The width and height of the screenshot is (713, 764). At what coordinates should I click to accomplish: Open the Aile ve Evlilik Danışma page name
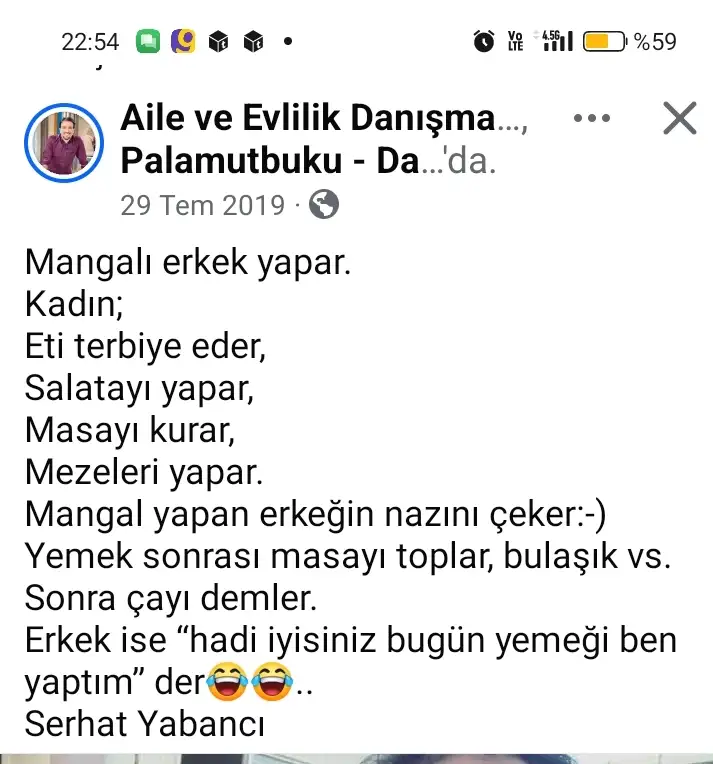click(x=308, y=119)
